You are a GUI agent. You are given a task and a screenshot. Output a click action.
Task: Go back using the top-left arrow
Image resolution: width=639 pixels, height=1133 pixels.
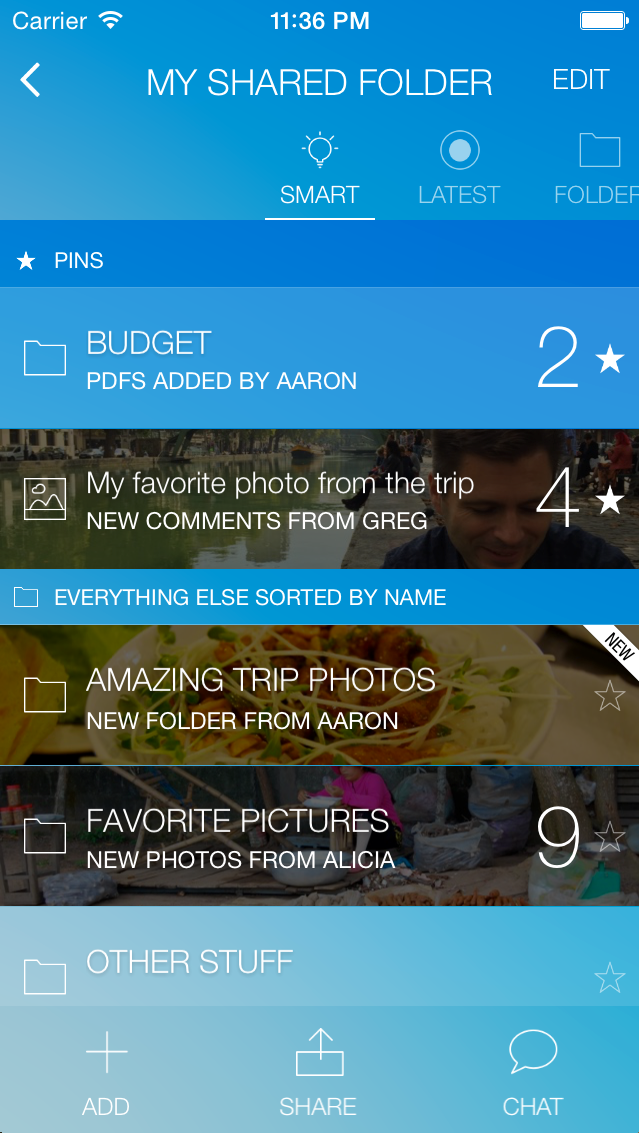pos(31,80)
